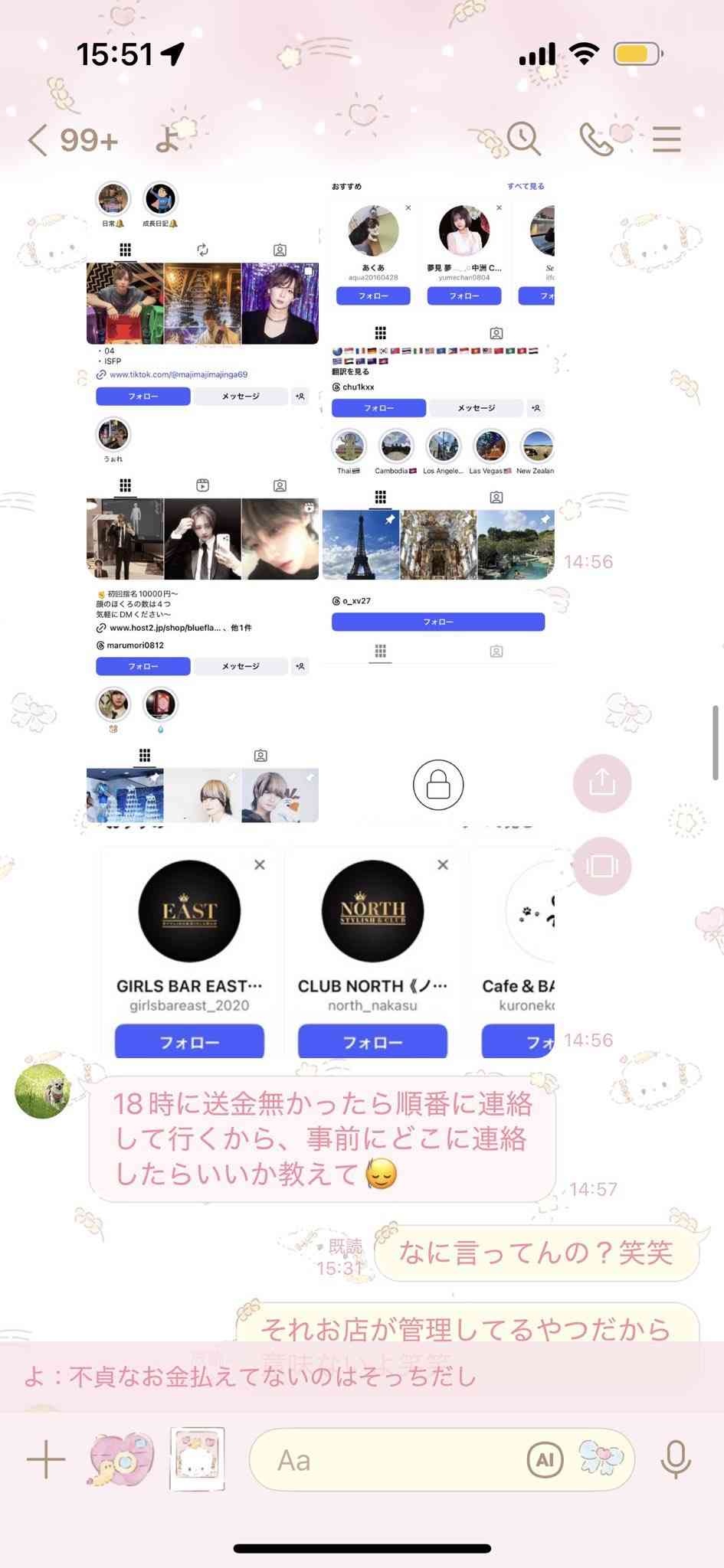Viewport: 724px width, 1568px height.
Task: Open the sticker and emoji picker
Action: tap(601, 1459)
